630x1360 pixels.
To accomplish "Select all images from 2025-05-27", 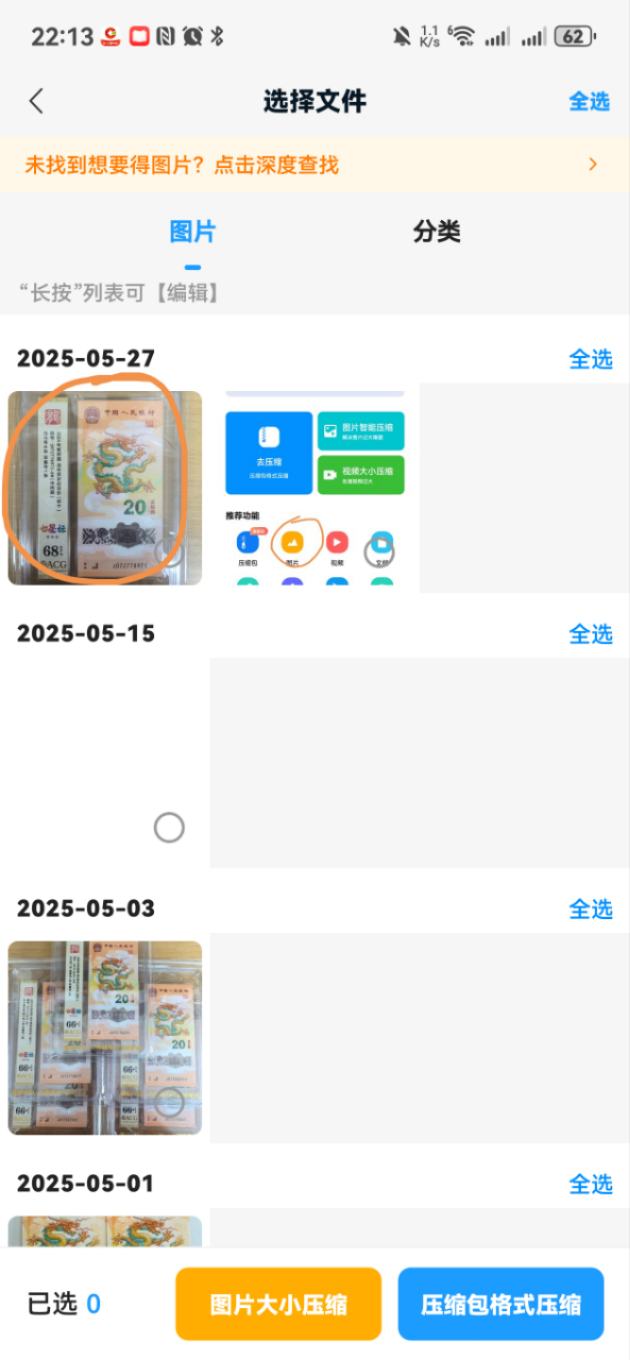I will [x=590, y=359].
